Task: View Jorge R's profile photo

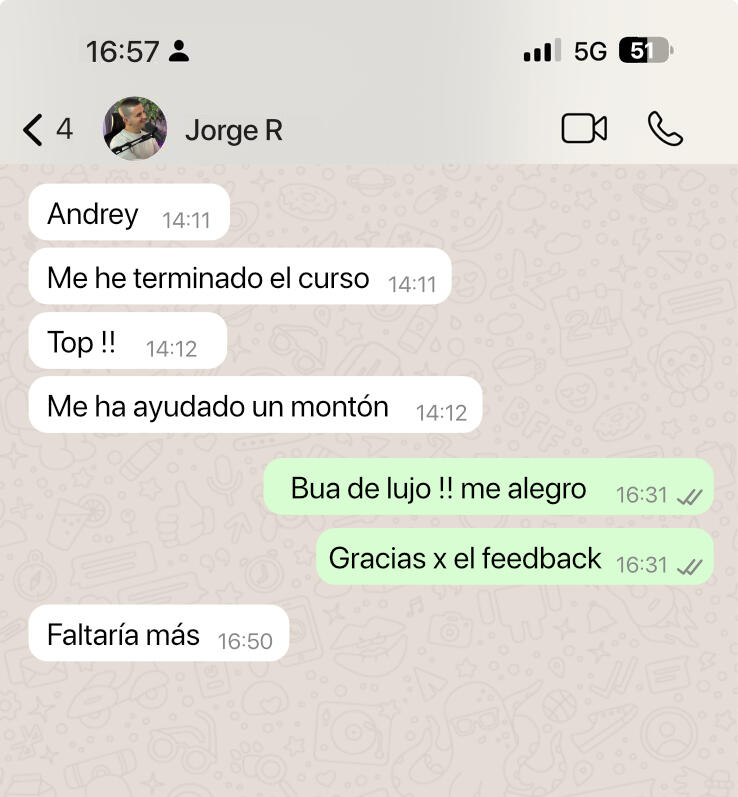Action: pyautogui.click(x=135, y=129)
